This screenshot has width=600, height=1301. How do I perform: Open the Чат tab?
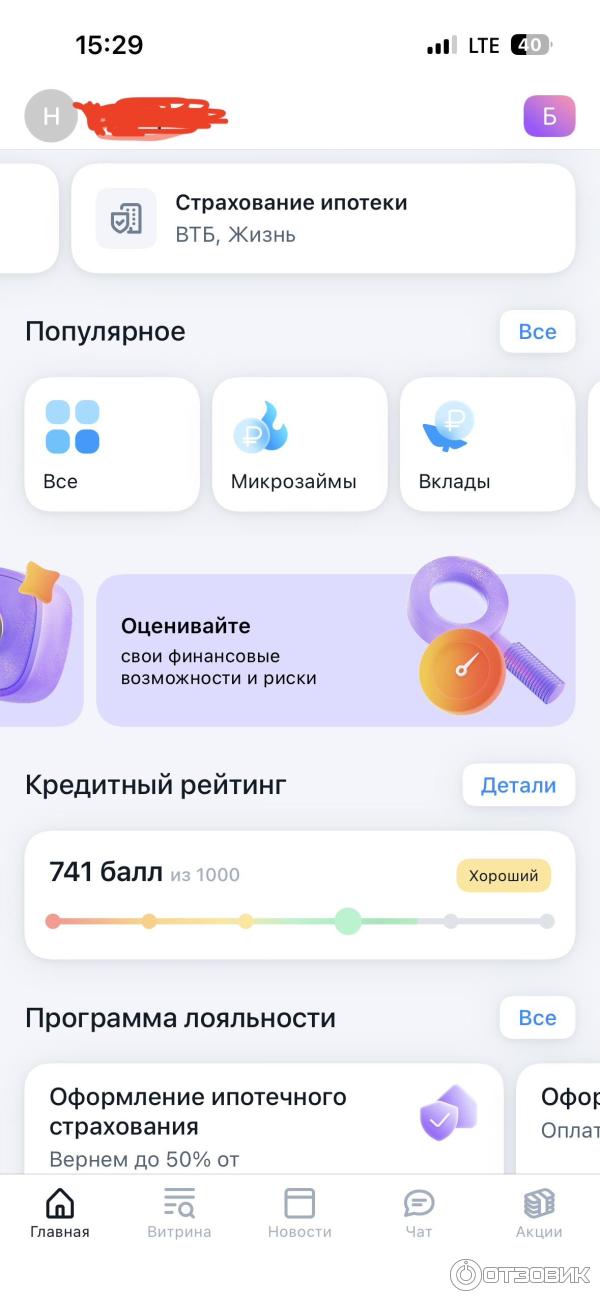pos(419,1214)
